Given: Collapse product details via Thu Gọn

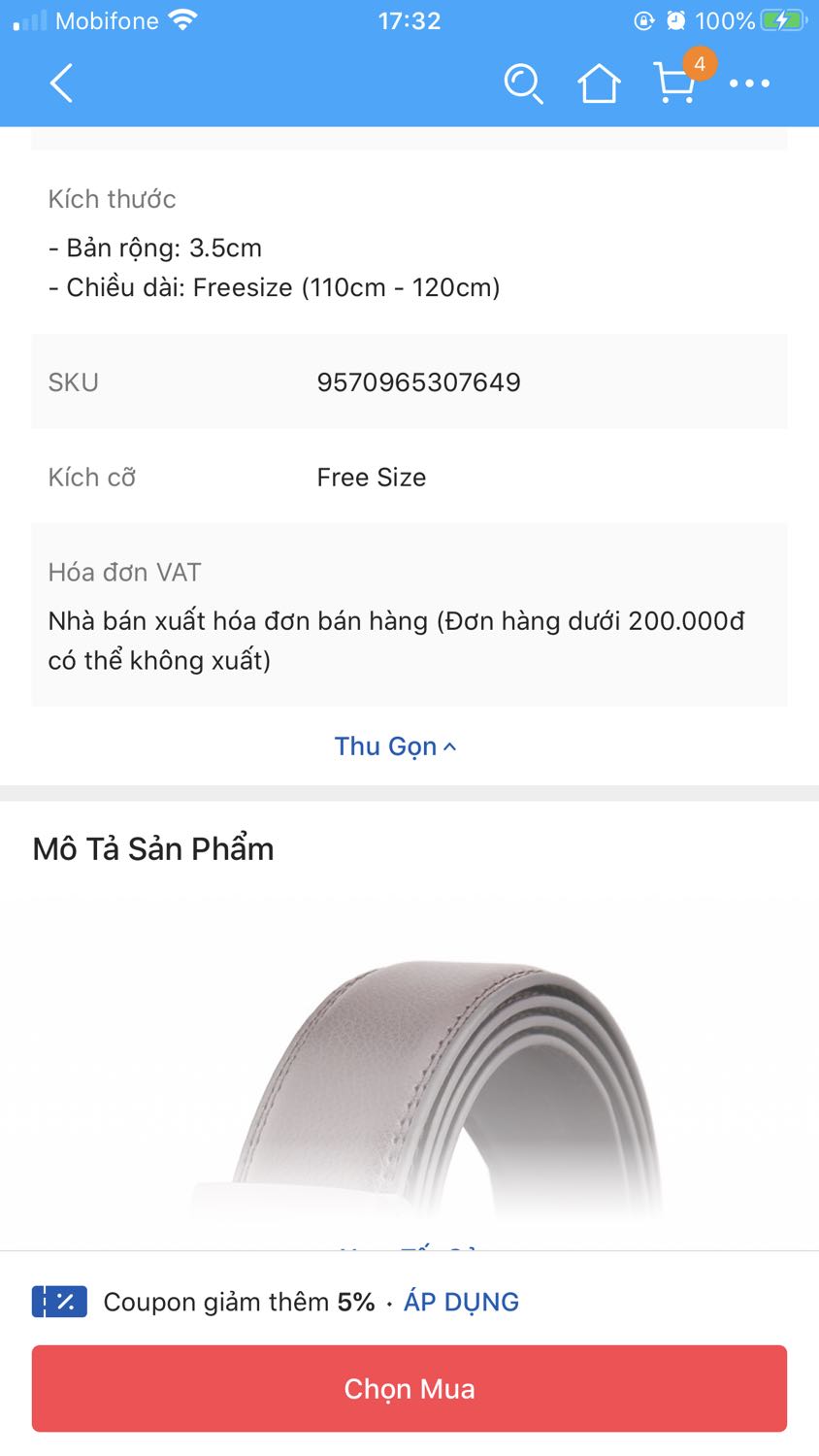Looking at the screenshot, I should pyautogui.click(x=385, y=745).
